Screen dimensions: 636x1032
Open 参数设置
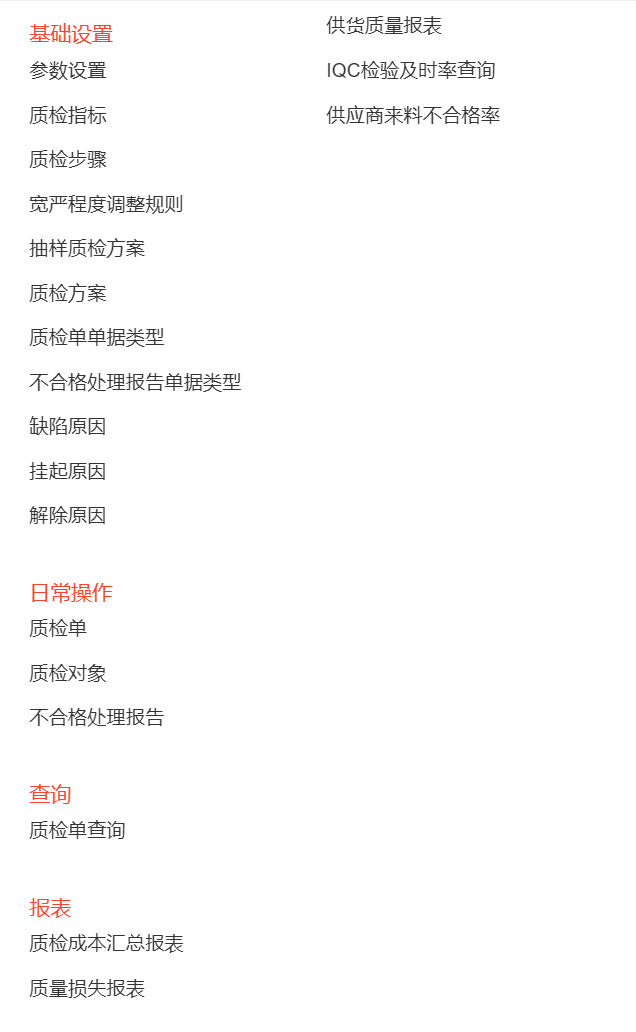coord(68,70)
